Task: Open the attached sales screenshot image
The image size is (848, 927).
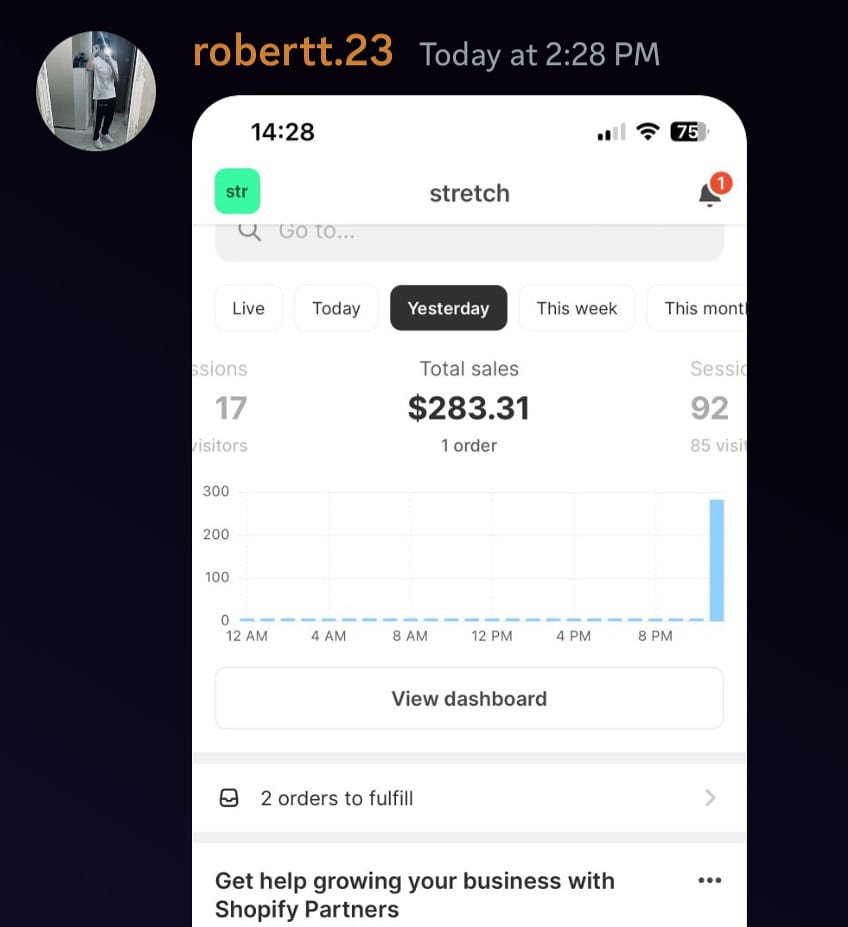Action: (469, 520)
